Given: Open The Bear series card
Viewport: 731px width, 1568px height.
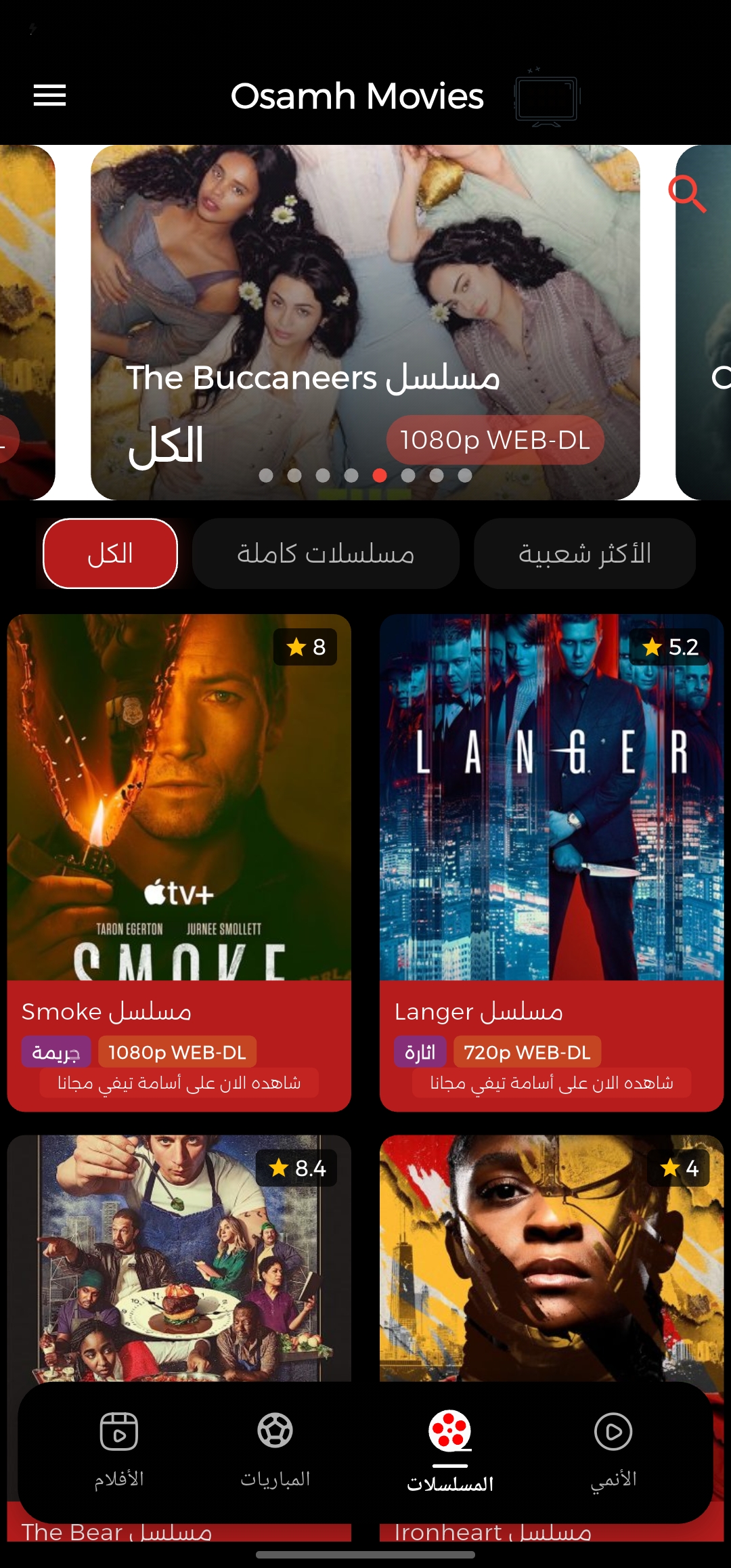Looking at the screenshot, I should pyautogui.click(x=179, y=1259).
